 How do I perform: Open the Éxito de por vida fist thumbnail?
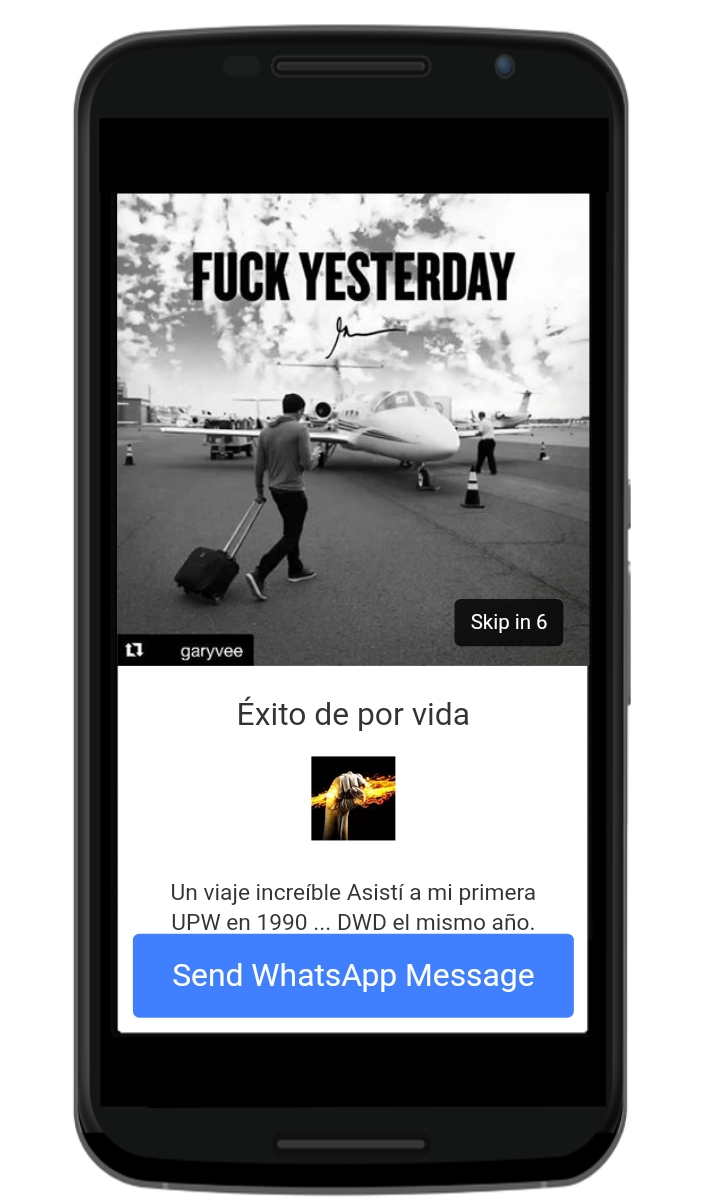pos(353,798)
